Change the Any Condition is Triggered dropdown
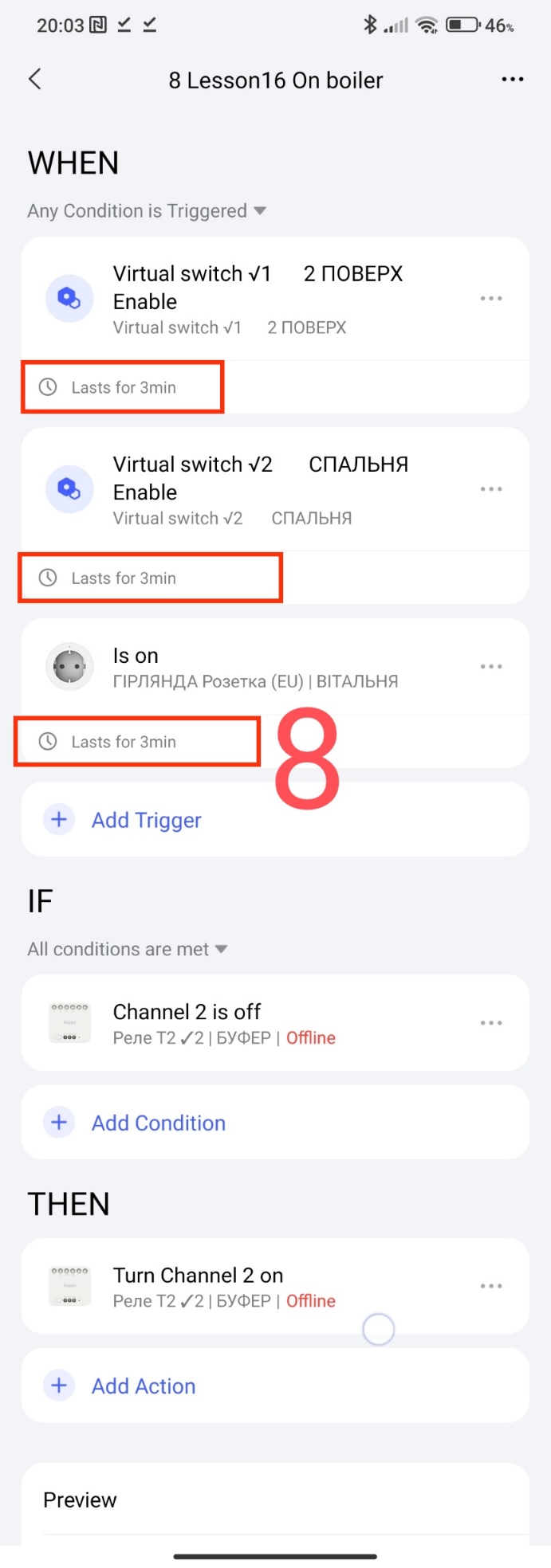The width and height of the screenshot is (551, 1568). 147,211
